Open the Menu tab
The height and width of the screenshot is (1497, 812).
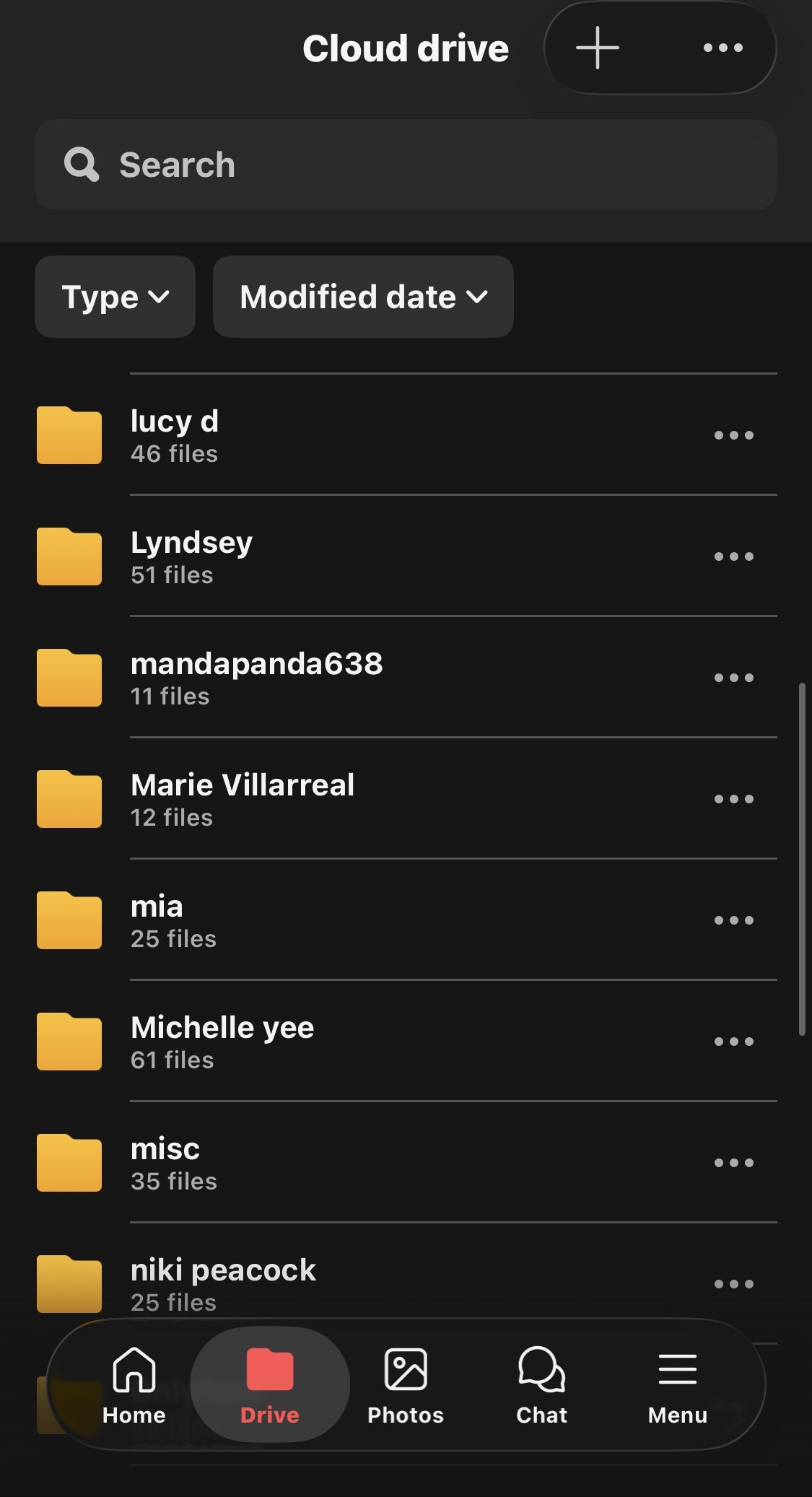[677, 1385]
